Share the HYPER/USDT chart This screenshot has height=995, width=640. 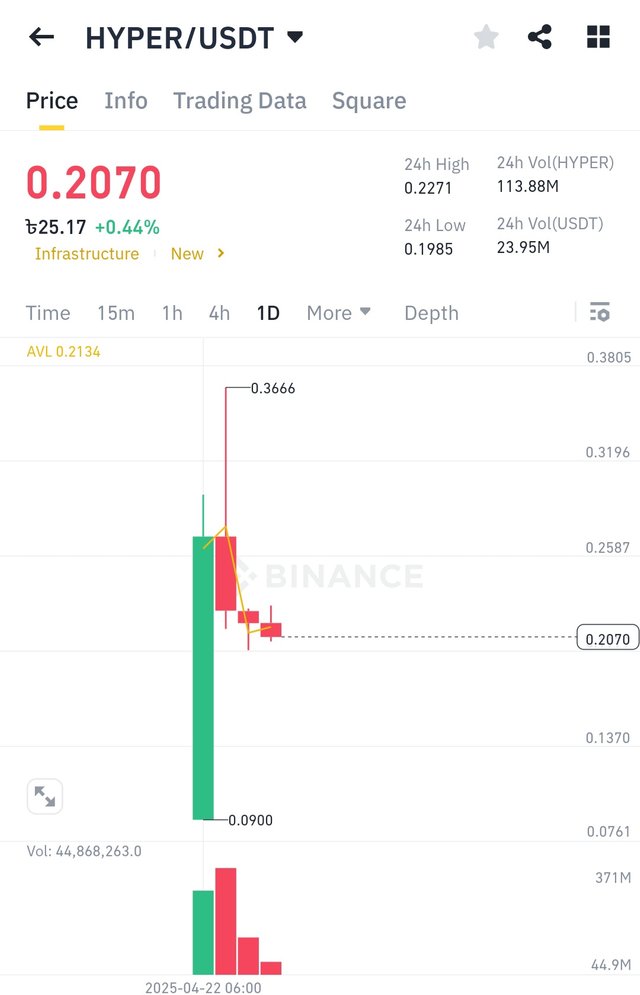click(540, 38)
